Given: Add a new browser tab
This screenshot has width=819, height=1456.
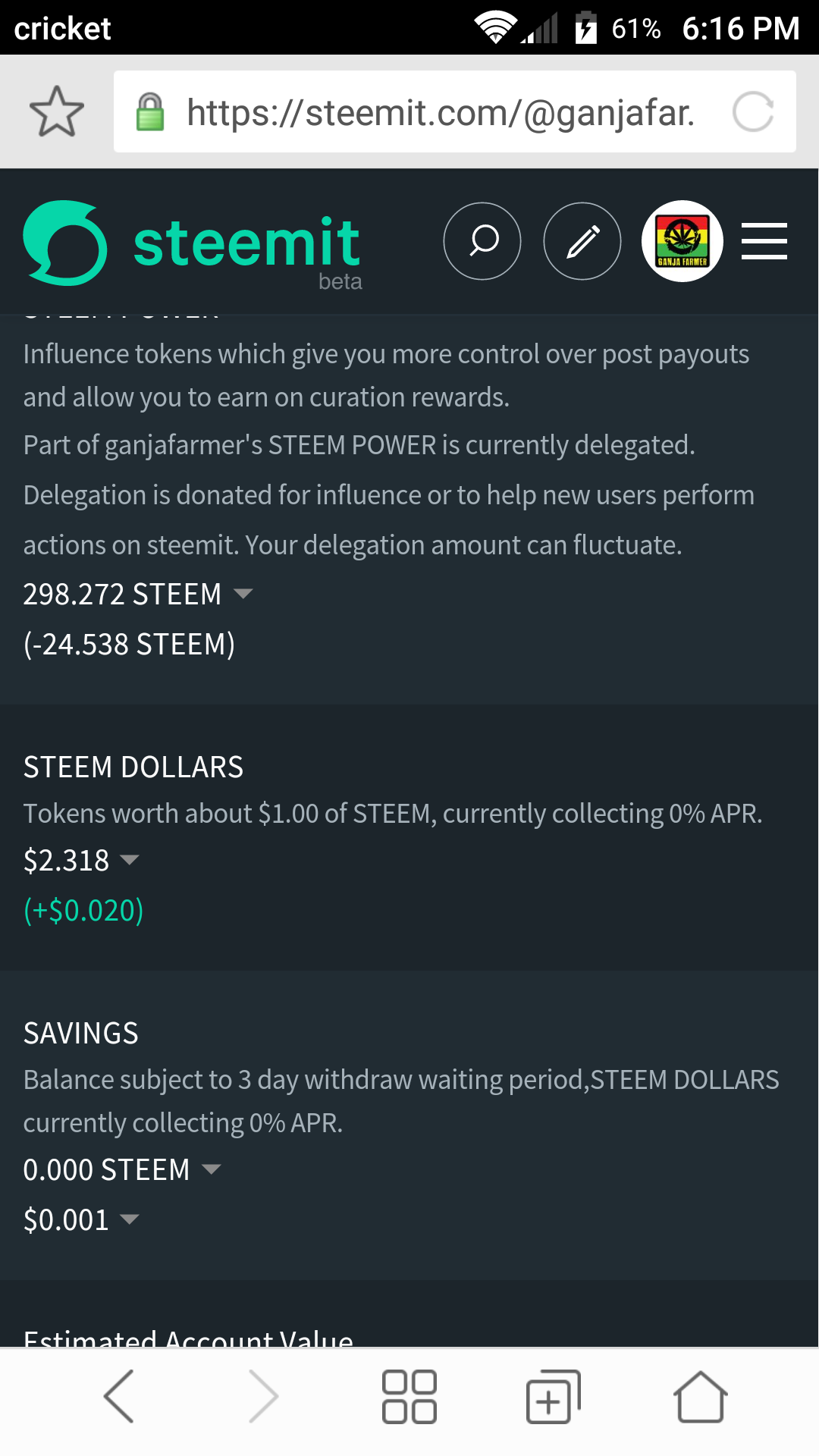Looking at the screenshot, I should point(554,1396).
